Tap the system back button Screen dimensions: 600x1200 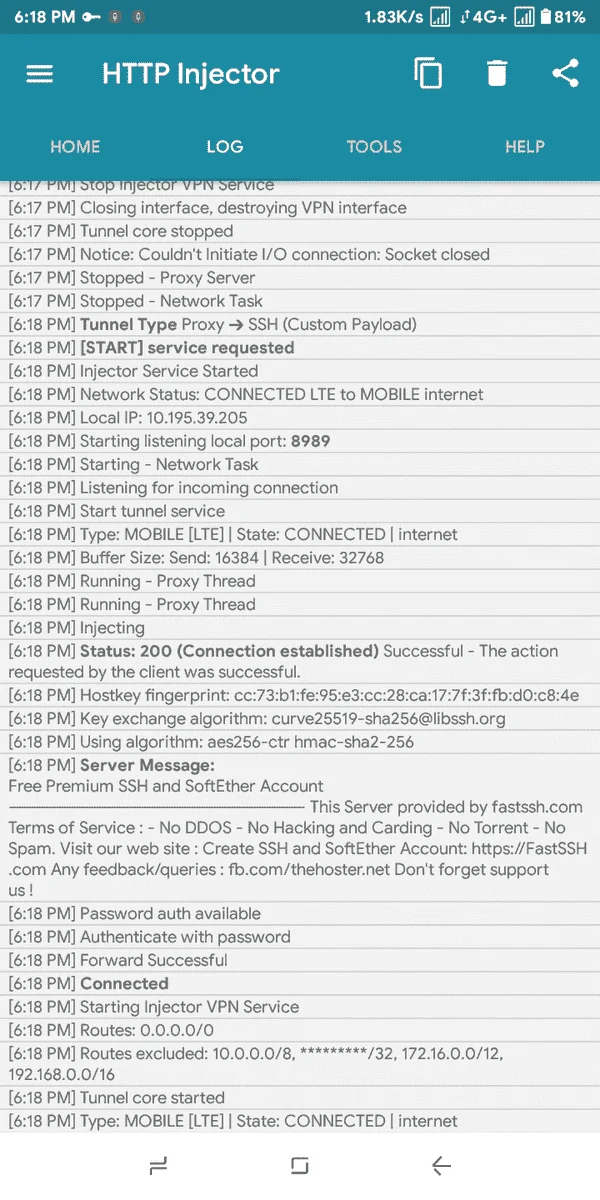(x=441, y=1165)
